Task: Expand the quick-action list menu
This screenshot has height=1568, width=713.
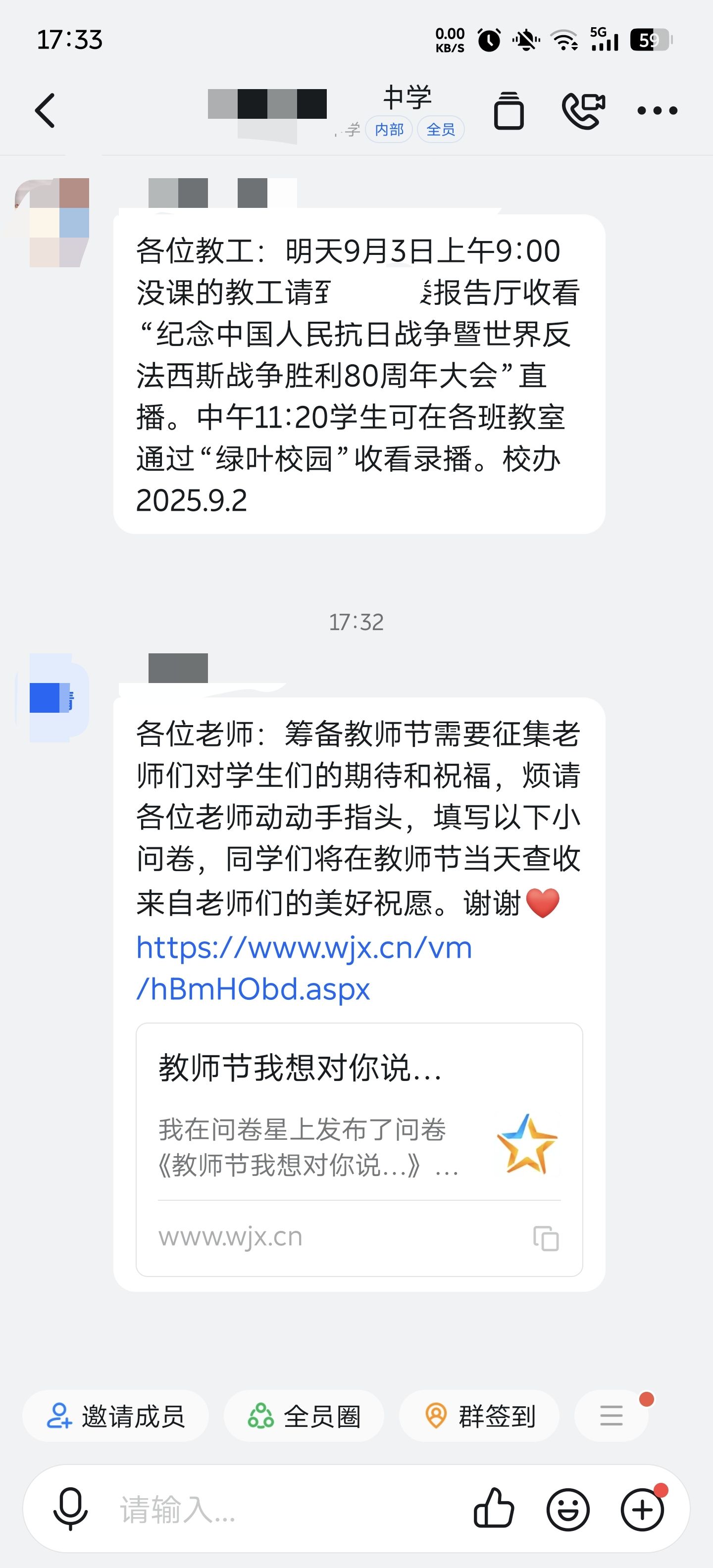Action: (x=611, y=1416)
